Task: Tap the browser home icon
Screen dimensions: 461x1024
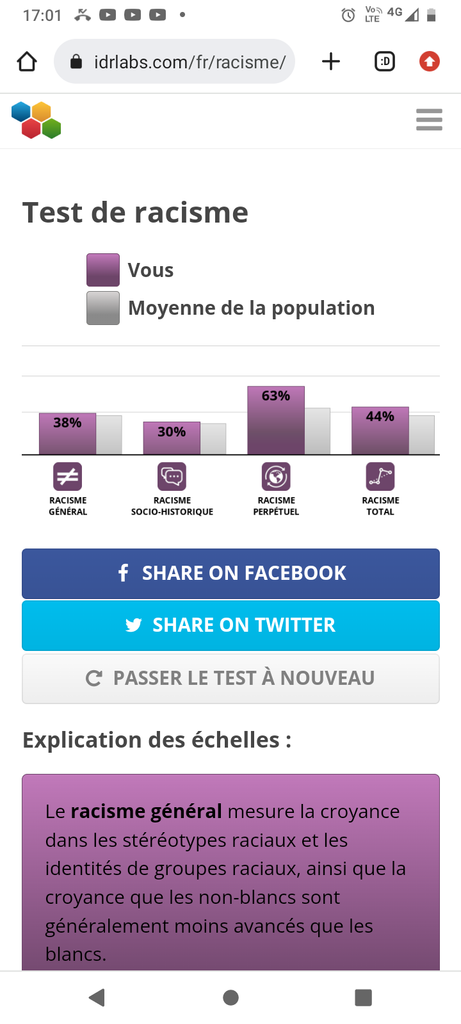Action: (27, 62)
